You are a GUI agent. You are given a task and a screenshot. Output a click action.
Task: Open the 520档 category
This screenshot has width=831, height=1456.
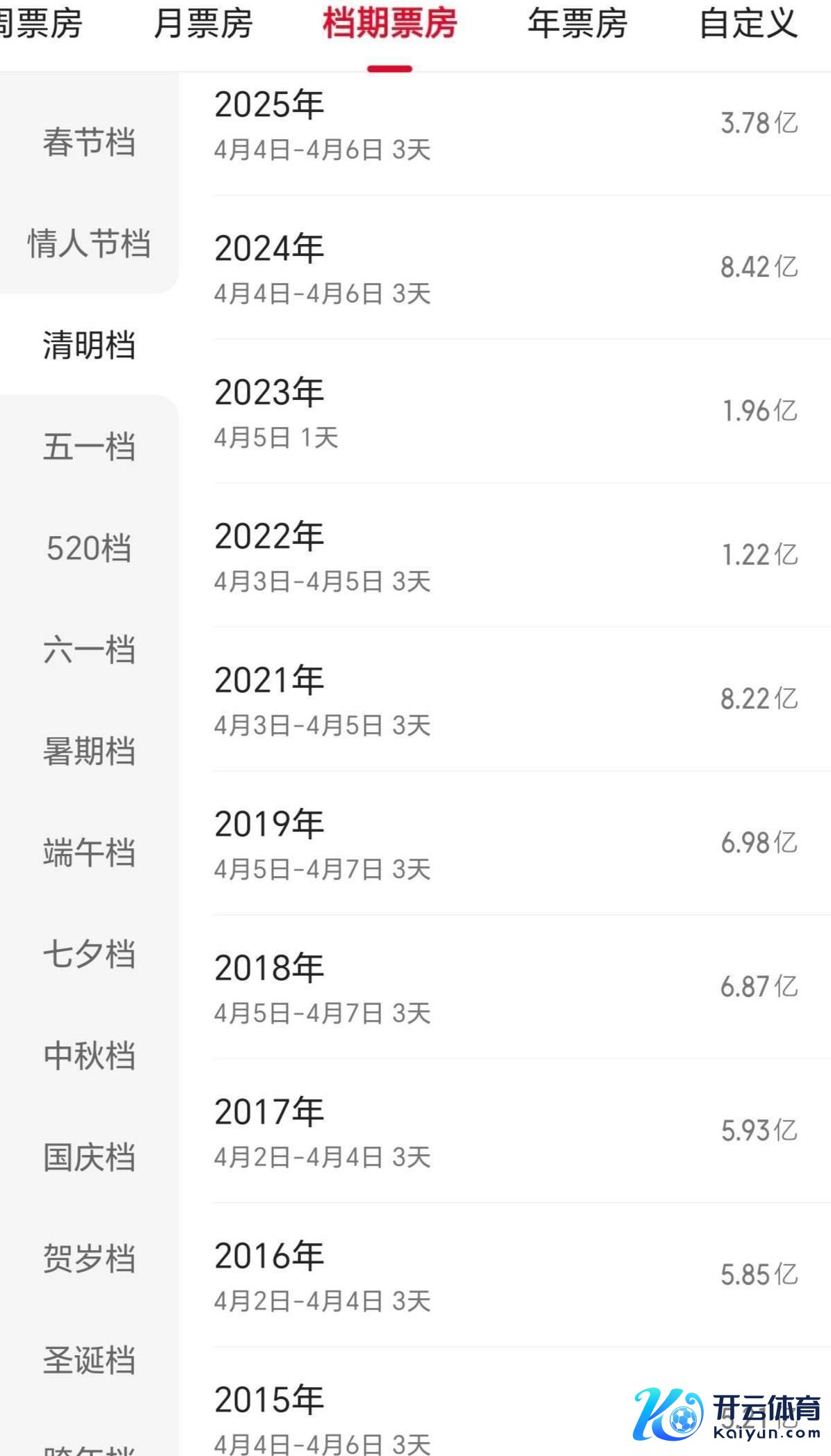click(89, 548)
